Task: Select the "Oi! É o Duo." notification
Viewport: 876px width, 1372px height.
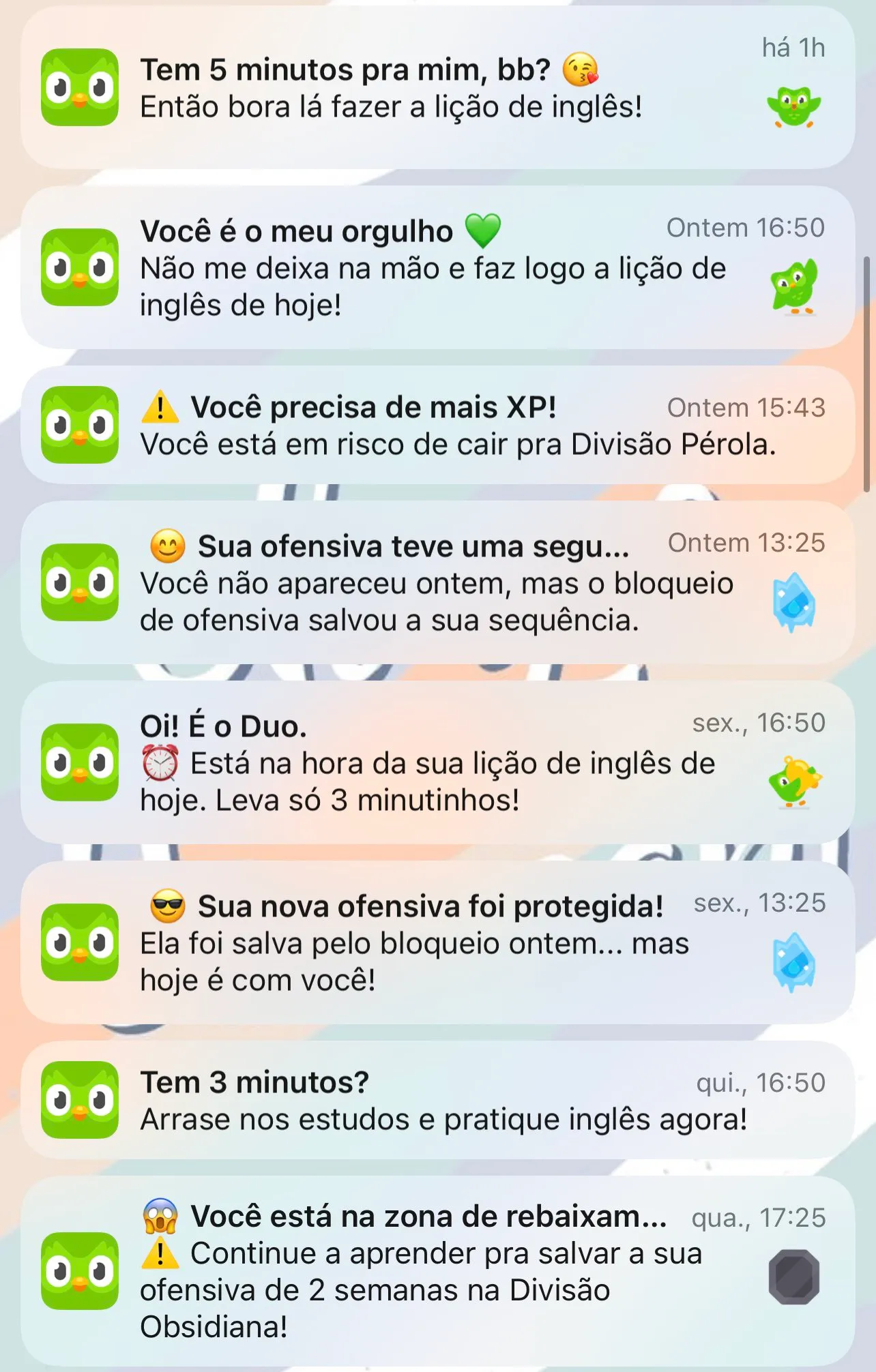Action: pyautogui.click(x=437, y=764)
